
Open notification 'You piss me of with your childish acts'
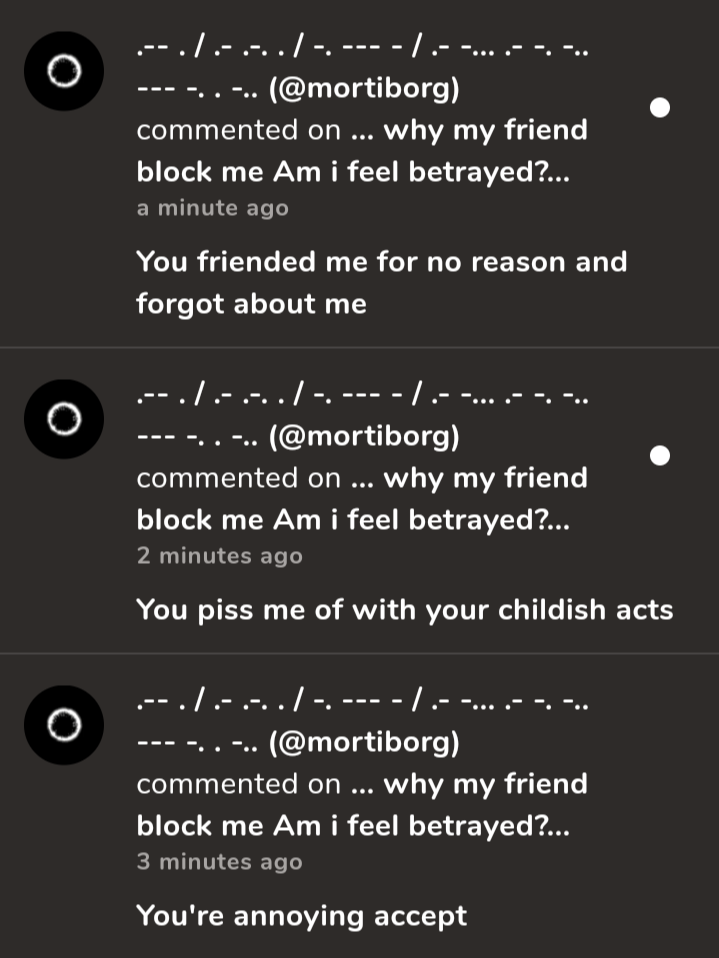[404, 609]
